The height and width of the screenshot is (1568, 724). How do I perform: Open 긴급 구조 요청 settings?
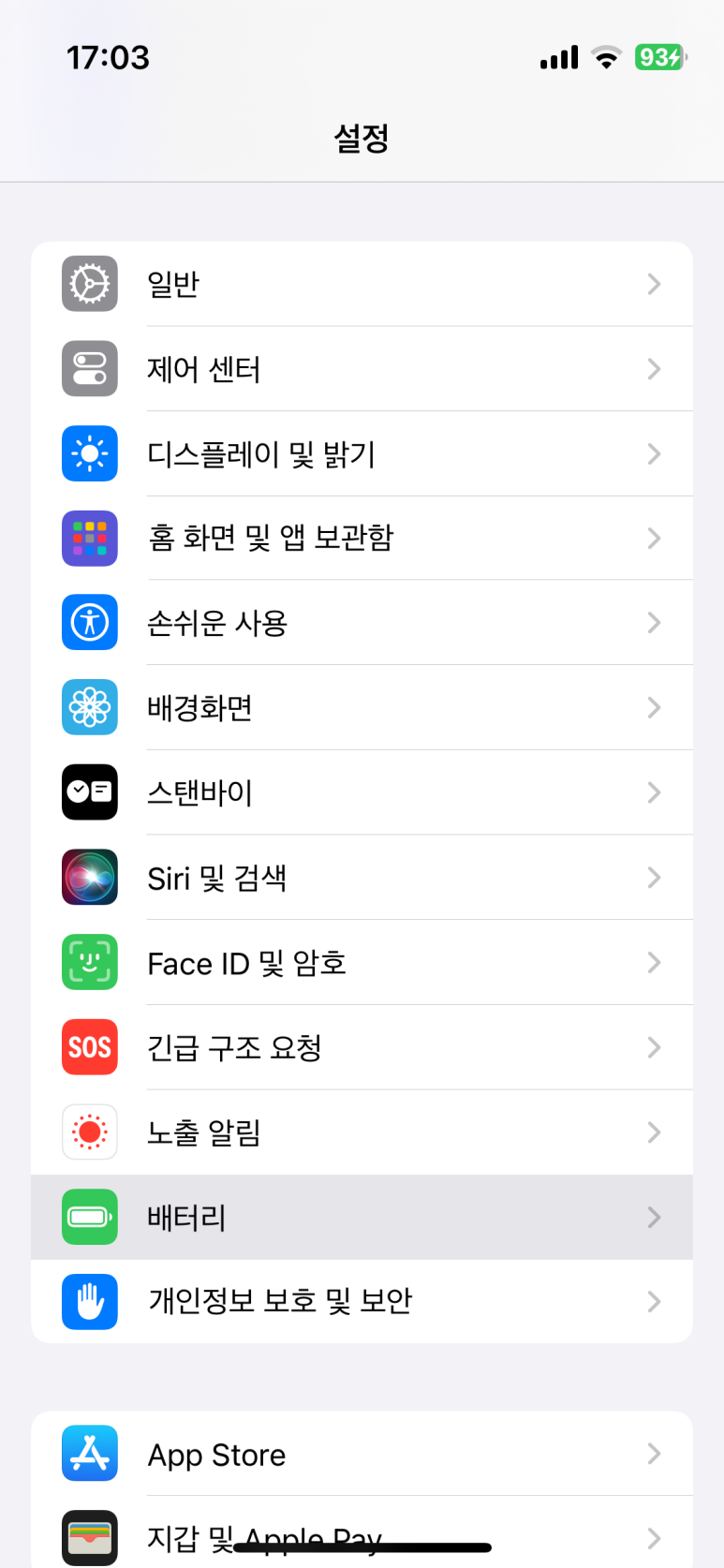tap(362, 1047)
